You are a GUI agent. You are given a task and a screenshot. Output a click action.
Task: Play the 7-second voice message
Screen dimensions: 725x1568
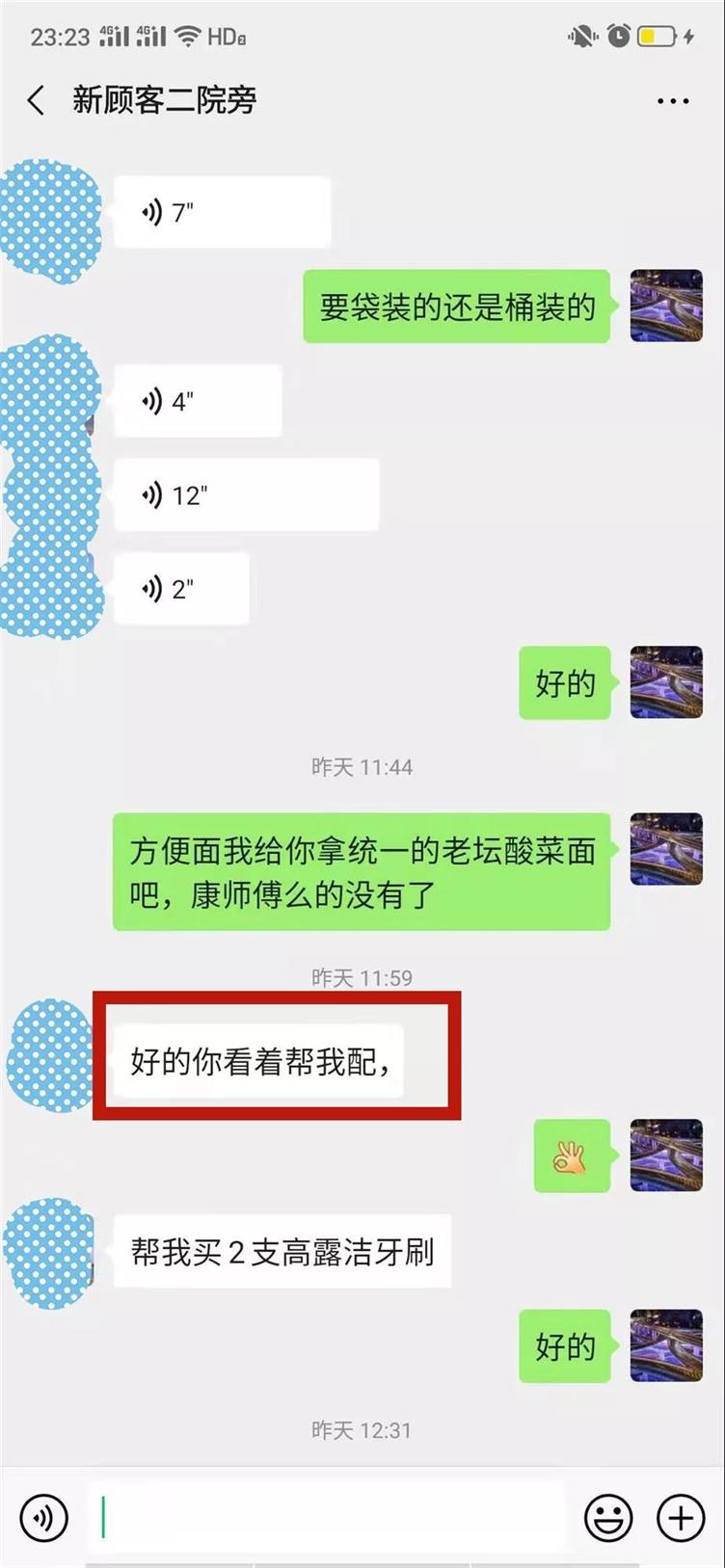pos(222,212)
